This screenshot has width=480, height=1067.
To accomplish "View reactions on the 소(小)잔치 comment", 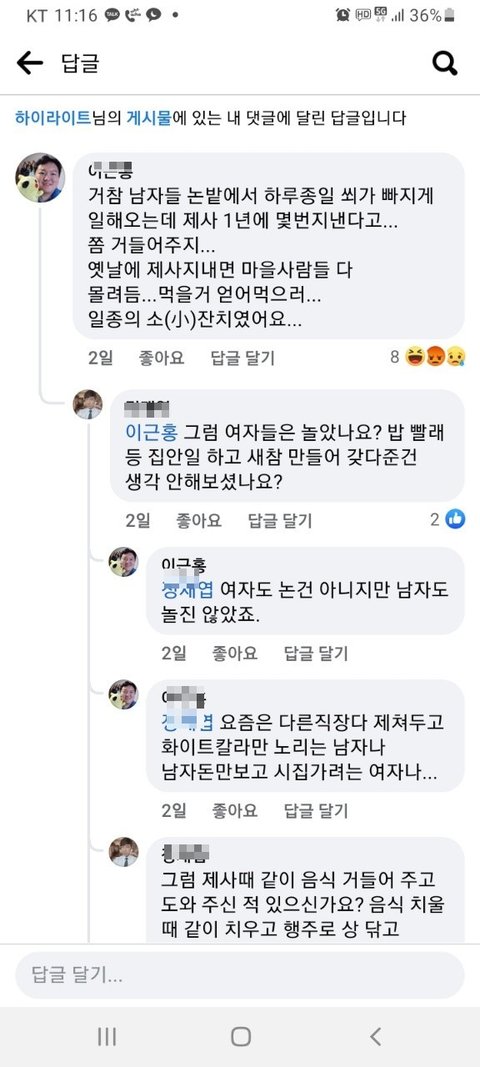I will 428,357.
